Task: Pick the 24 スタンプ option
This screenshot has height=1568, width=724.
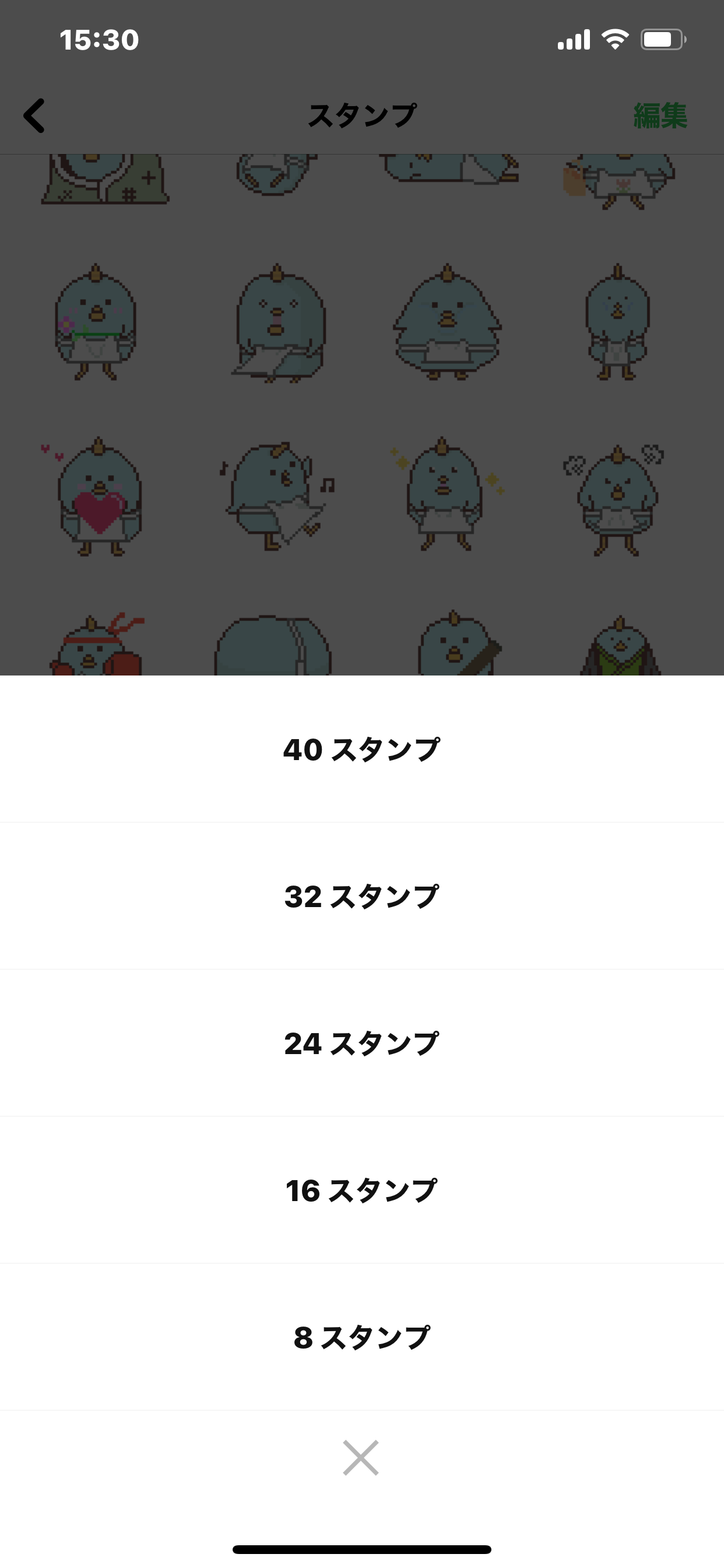Action: tap(361, 1044)
